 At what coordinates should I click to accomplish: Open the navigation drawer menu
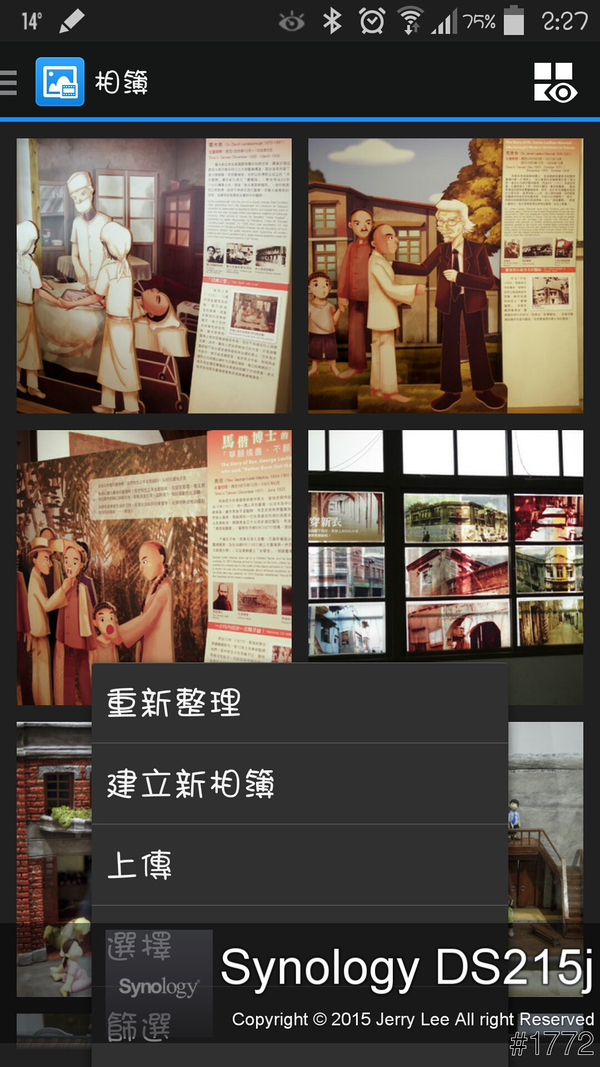pos(10,82)
